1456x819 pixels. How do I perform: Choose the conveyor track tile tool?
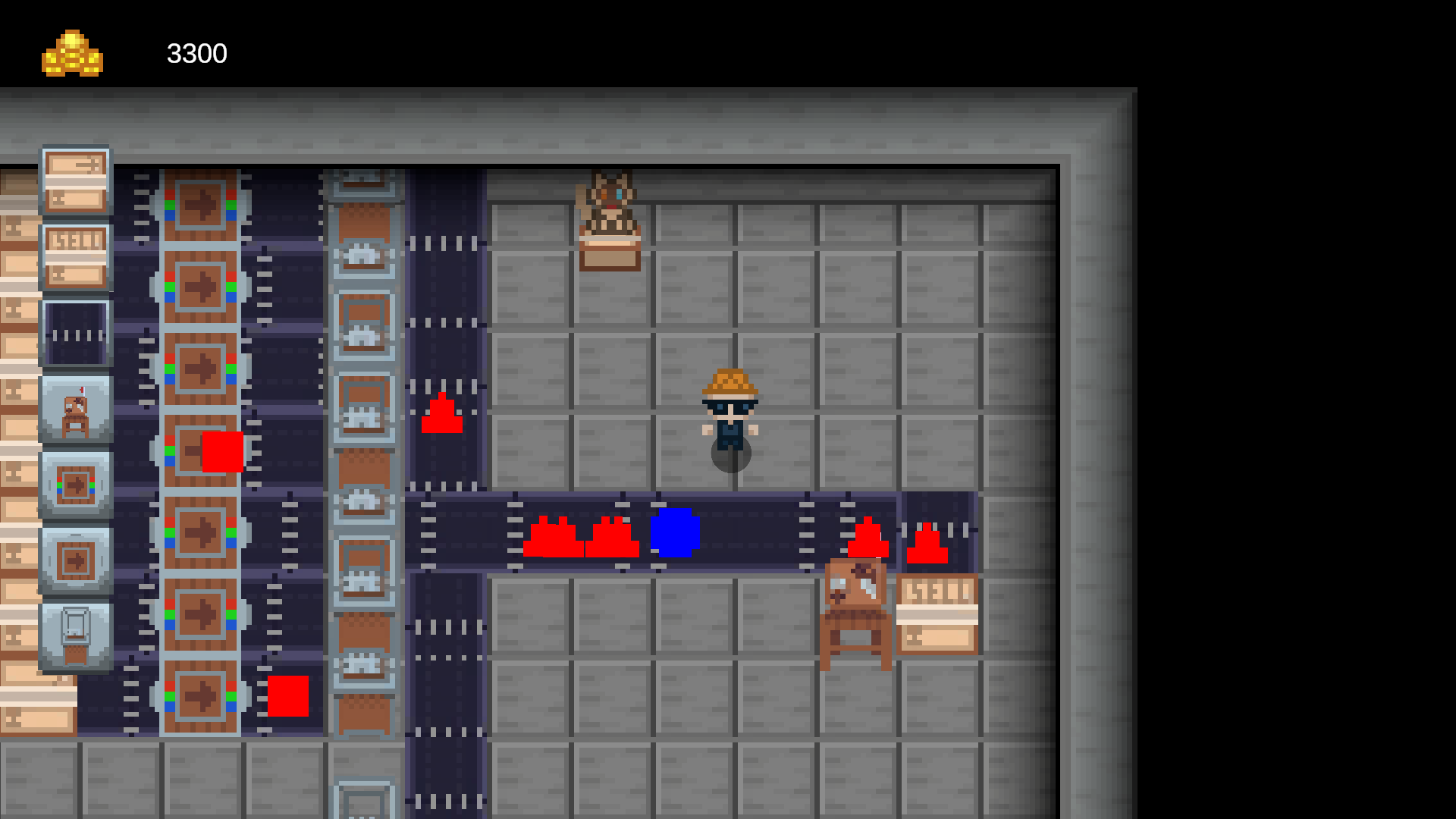(x=76, y=334)
